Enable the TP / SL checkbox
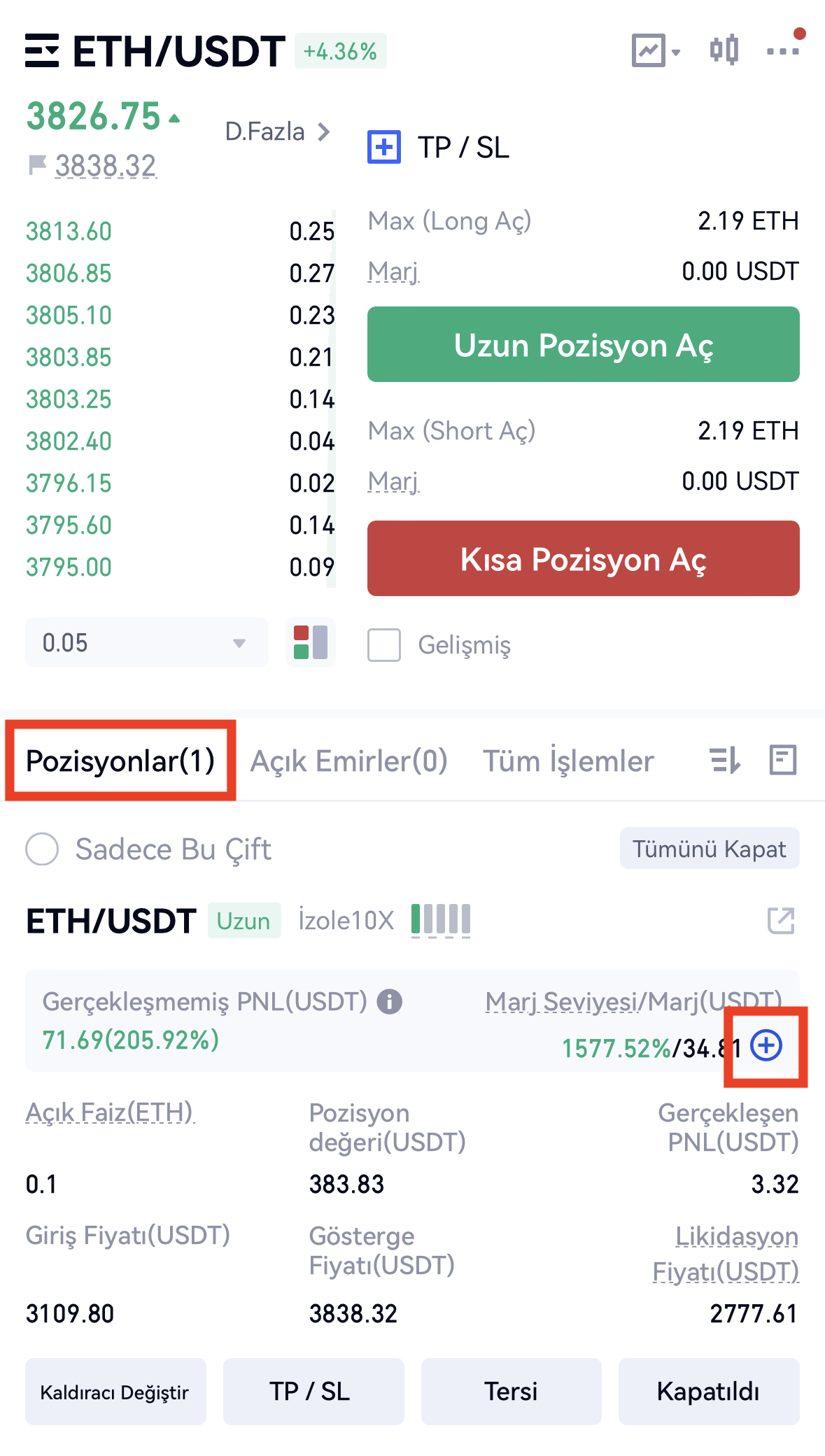This screenshot has height=1456, width=825. click(384, 147)
